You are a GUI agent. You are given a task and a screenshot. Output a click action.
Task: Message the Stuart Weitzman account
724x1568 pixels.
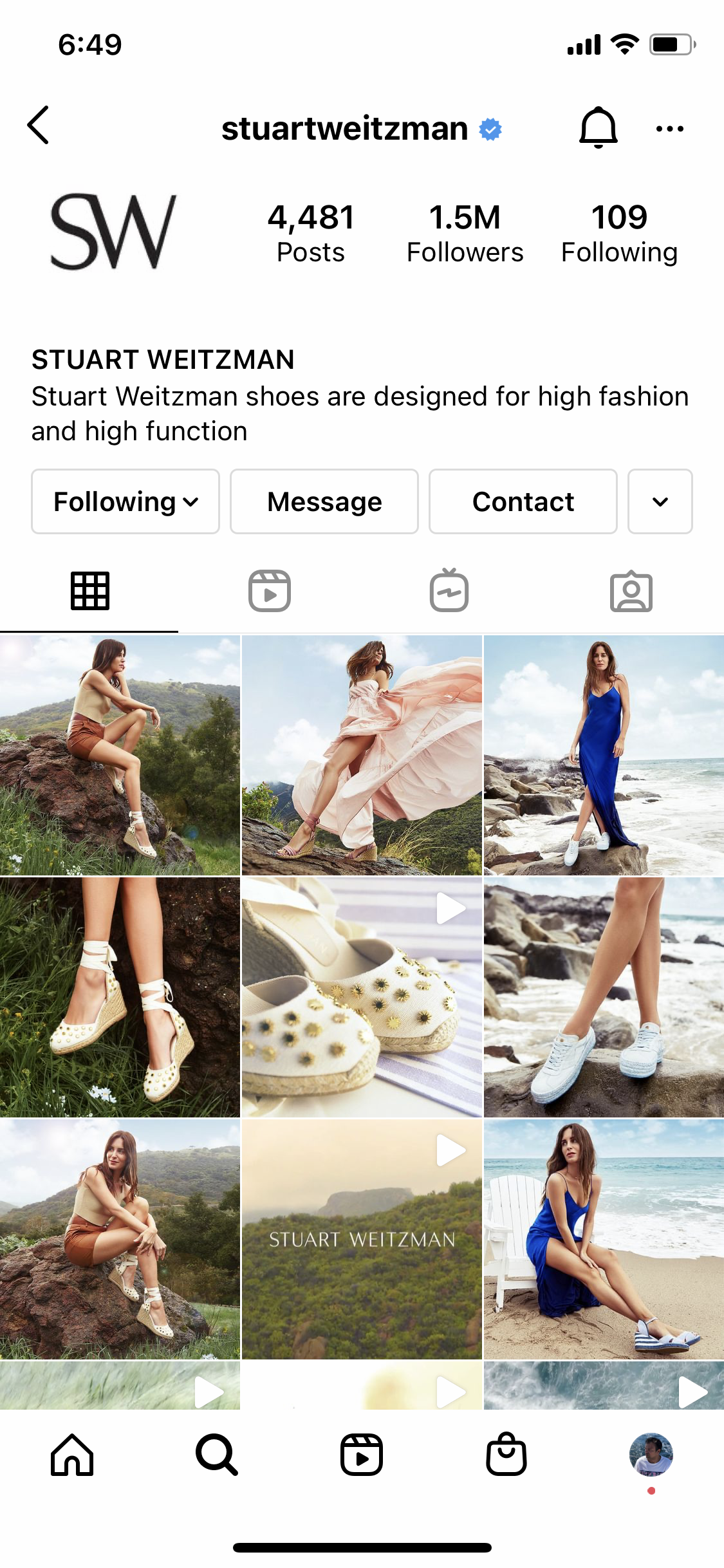(324, 501)
